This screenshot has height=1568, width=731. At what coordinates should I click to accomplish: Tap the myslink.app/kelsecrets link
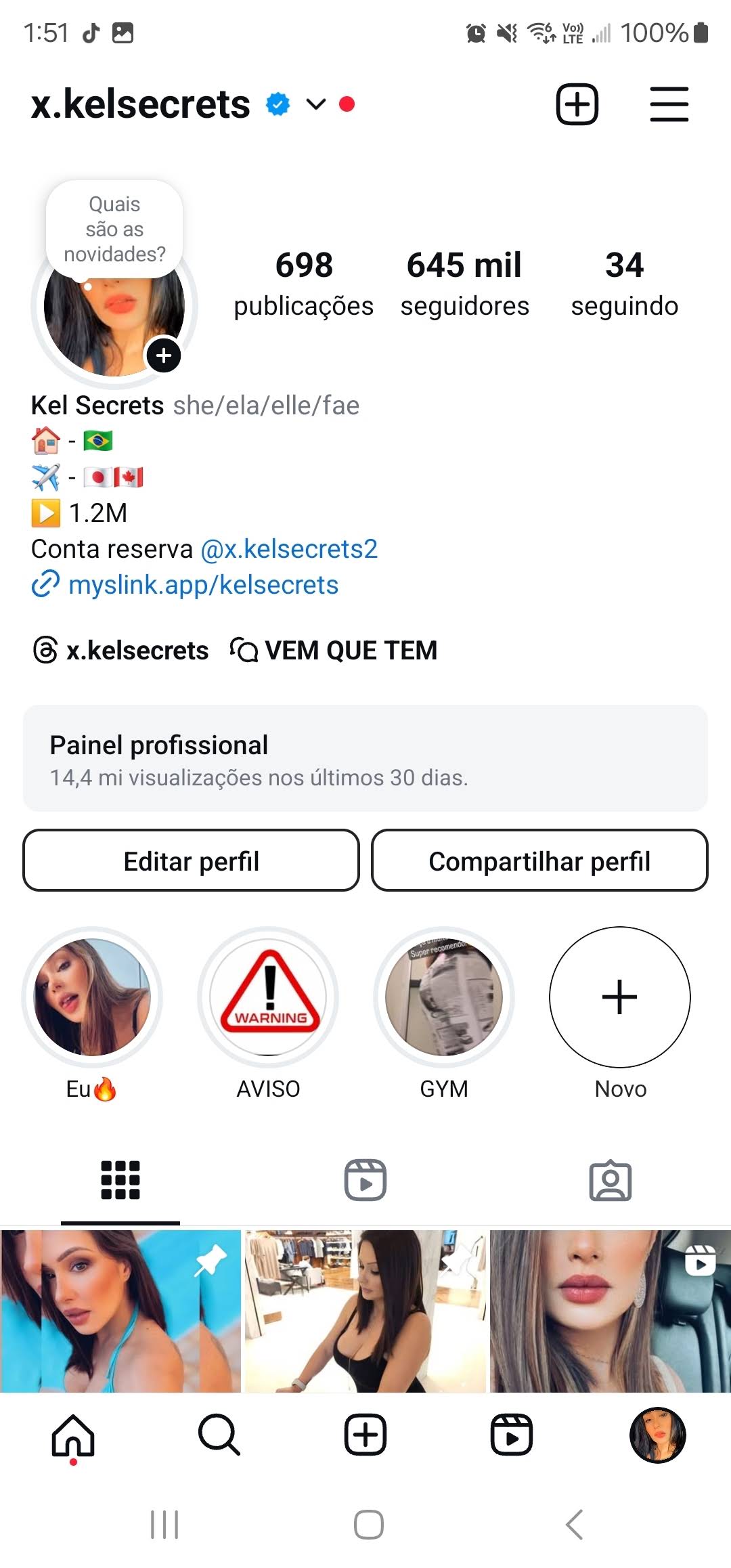coord(203,585)
